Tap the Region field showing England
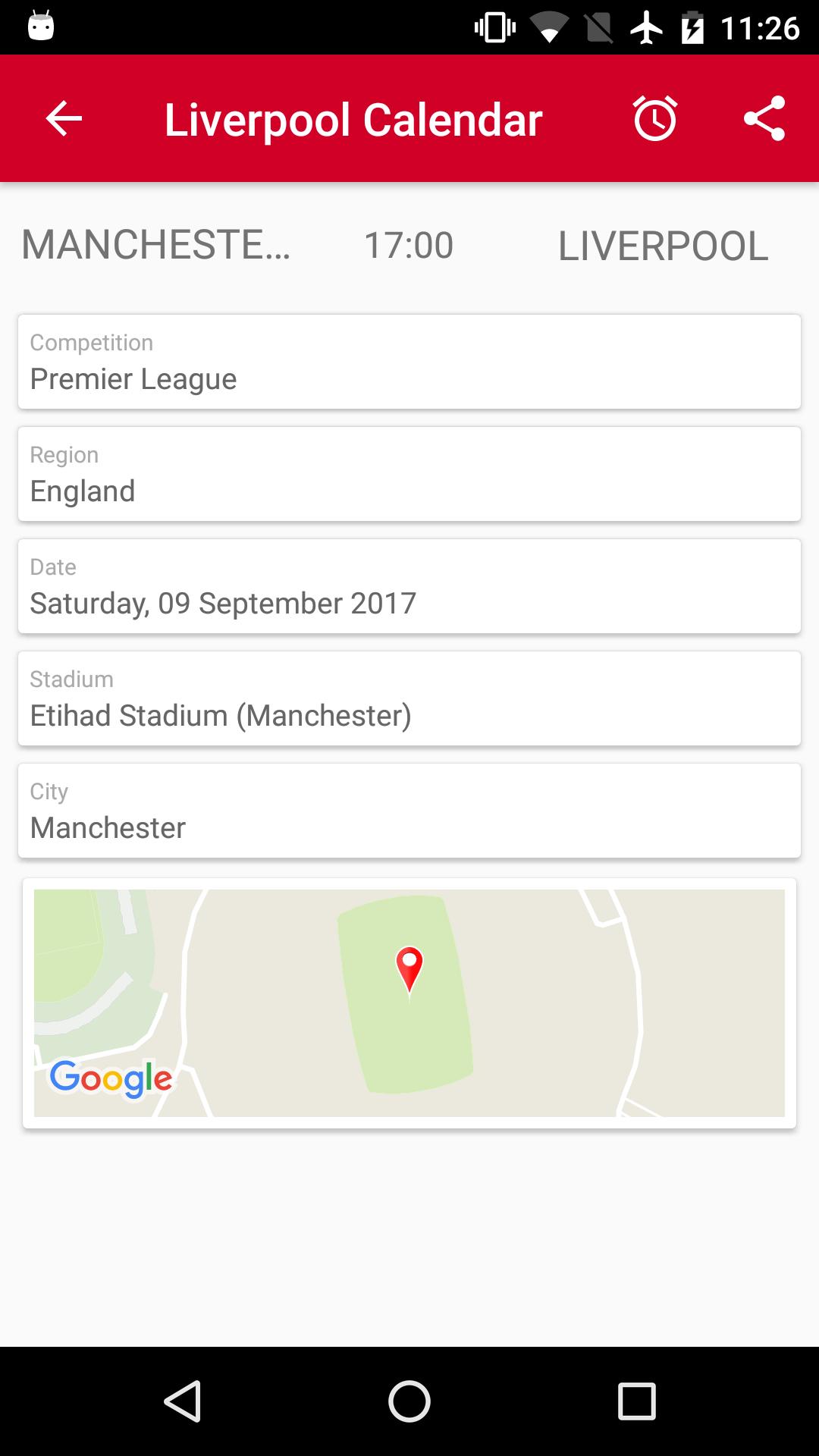Image resolution: width=819 pixels, height=1456 pixels. click(x=409, y=473)
